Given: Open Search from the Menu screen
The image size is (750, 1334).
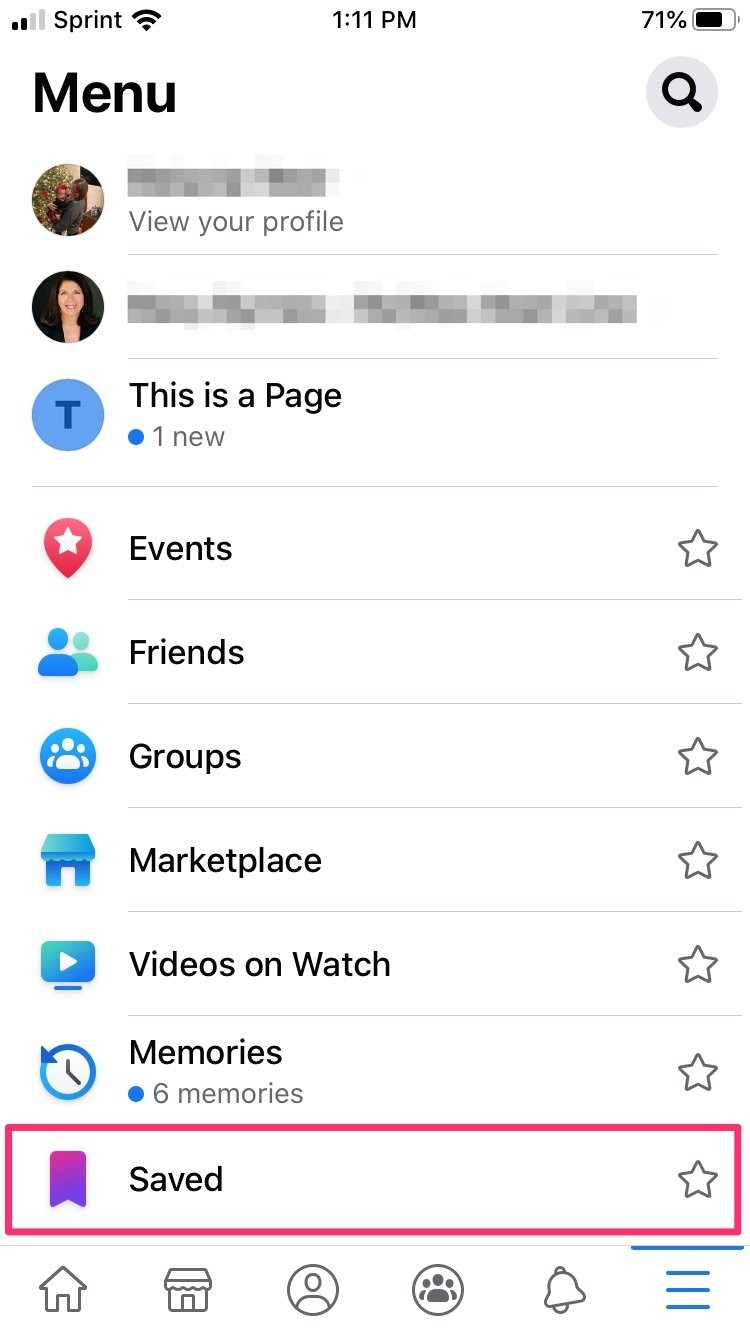Looking at the screenshot, I should click(681, 92).
